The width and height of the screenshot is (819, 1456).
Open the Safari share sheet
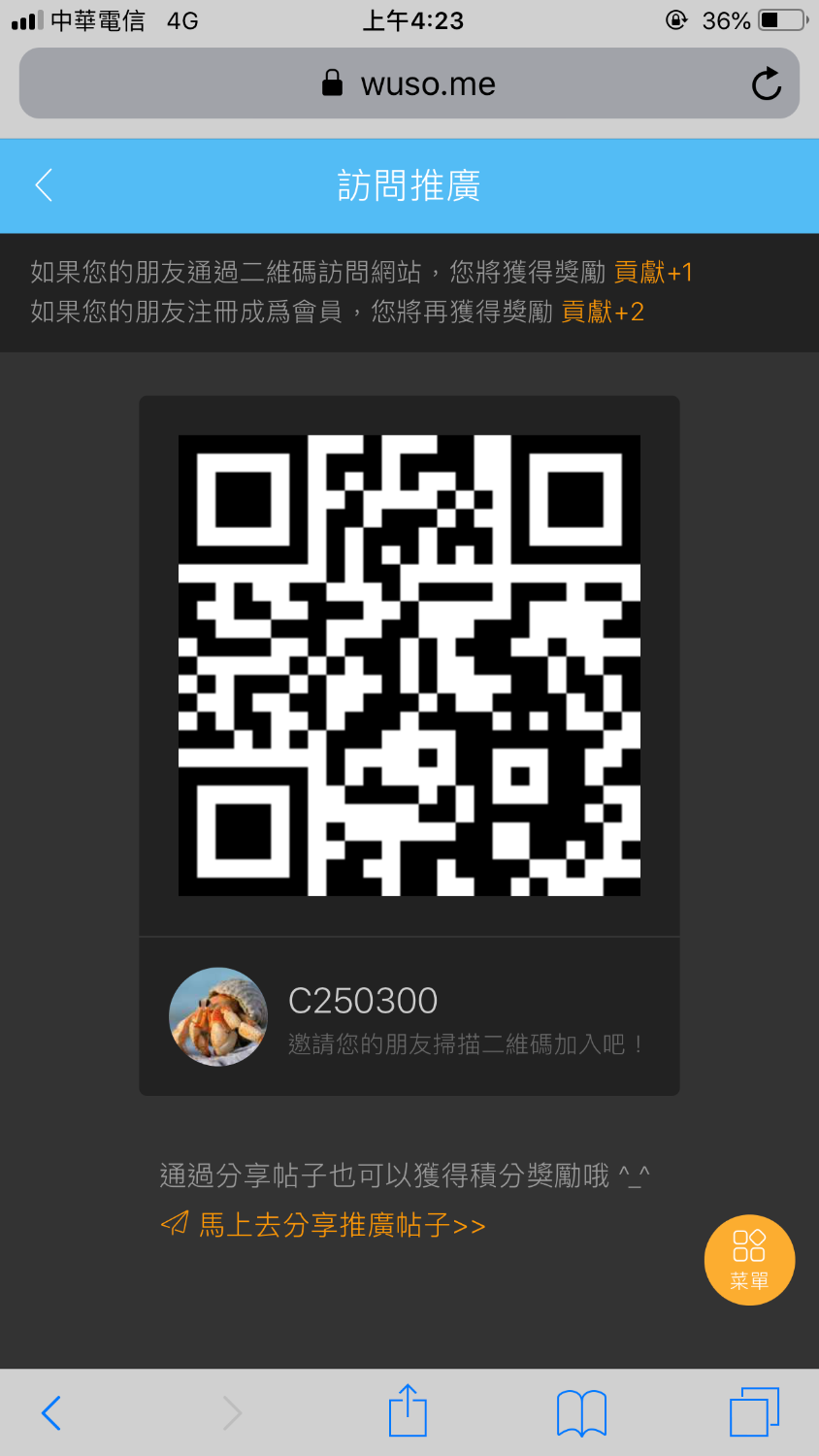pyautogui.click(x=408, y=1411)
